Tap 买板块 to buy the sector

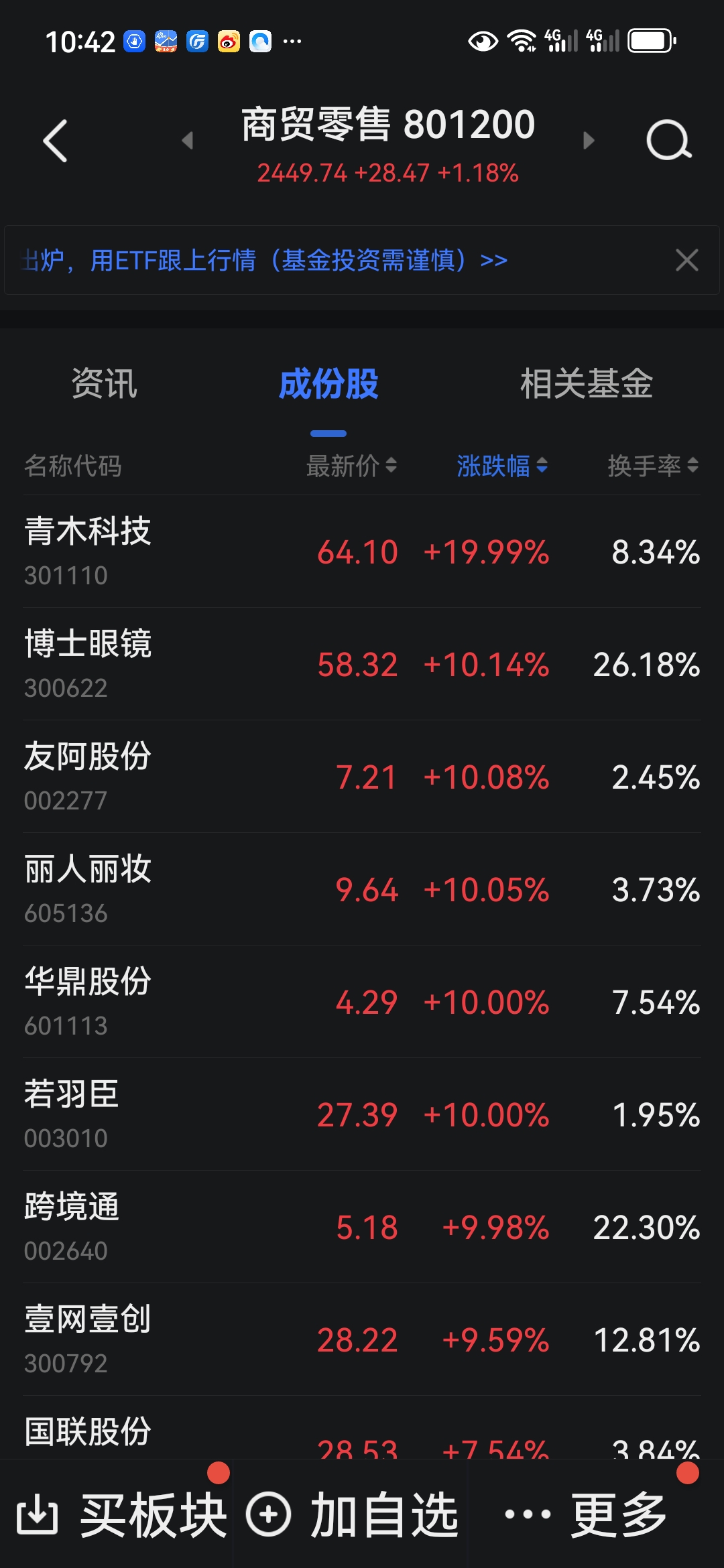[121, 1514]
